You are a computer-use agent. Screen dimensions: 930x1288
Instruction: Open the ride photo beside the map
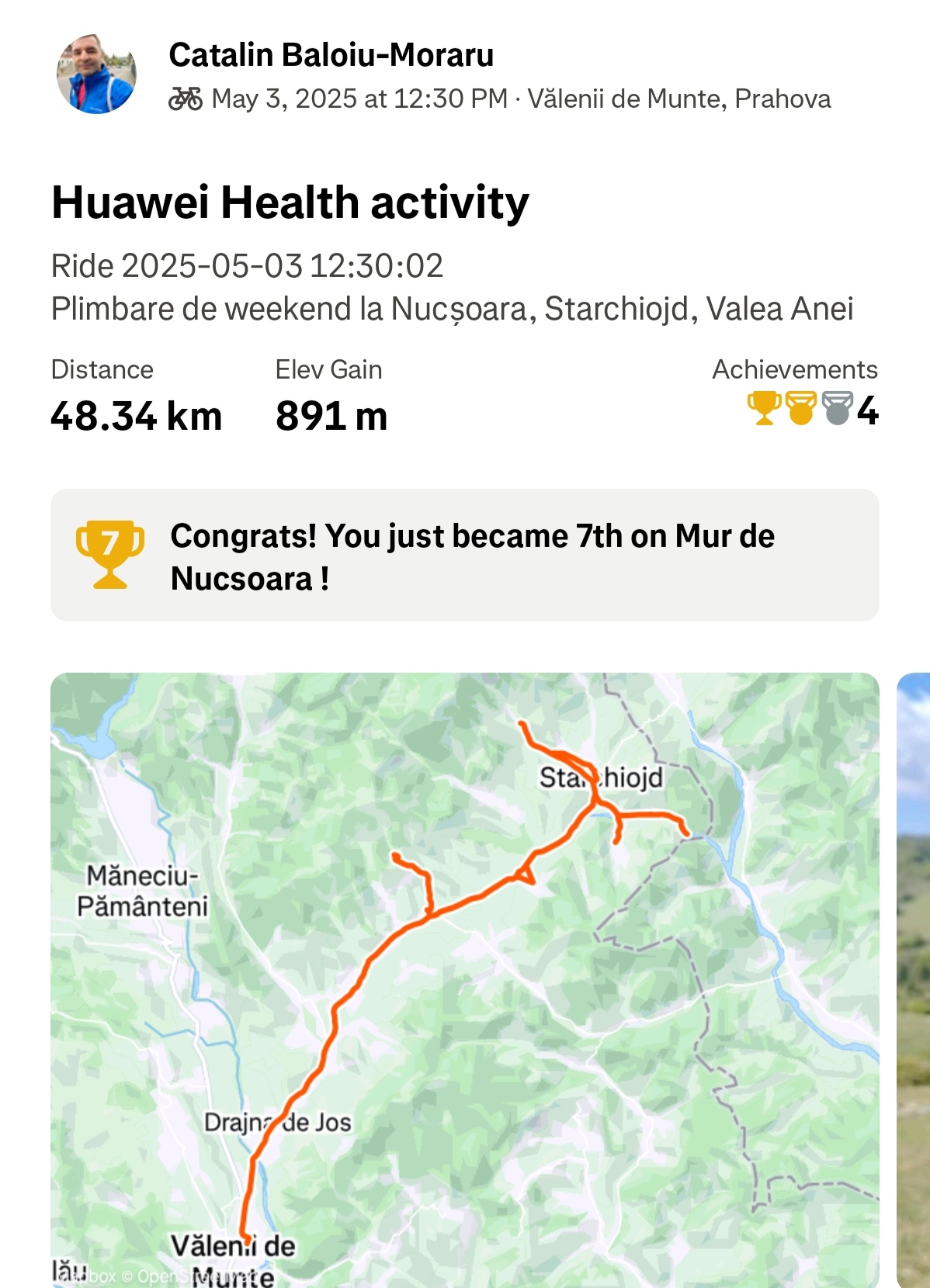pos(914,978)
